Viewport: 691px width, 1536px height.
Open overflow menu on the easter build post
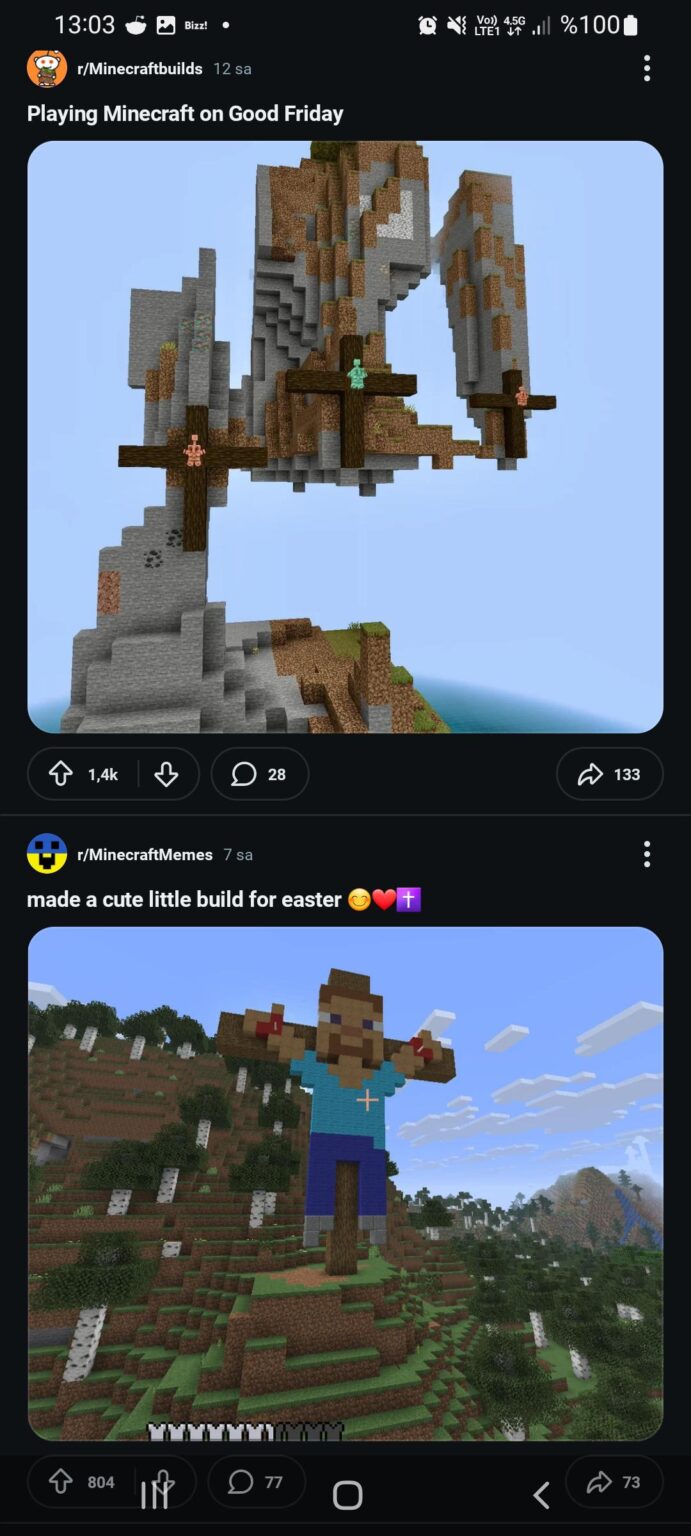tap(647, 854)
